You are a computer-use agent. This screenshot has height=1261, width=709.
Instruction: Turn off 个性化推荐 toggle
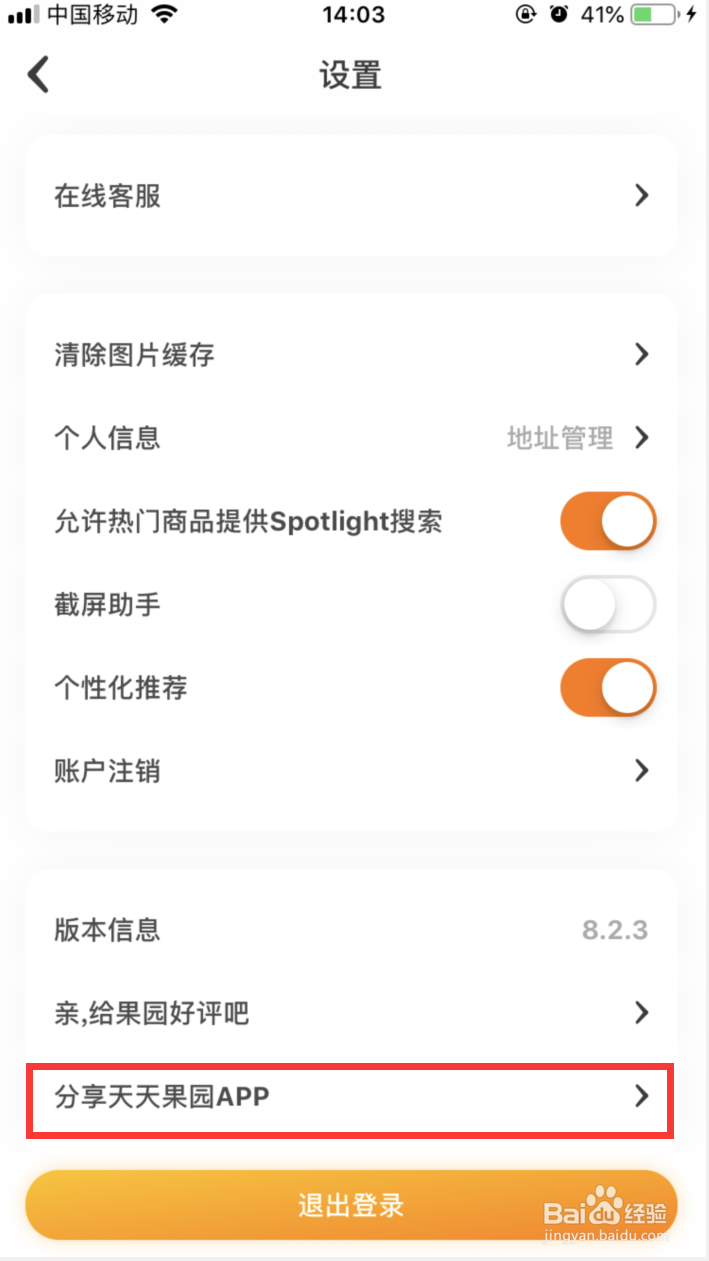pyautogui.click(x=608, y=688)
